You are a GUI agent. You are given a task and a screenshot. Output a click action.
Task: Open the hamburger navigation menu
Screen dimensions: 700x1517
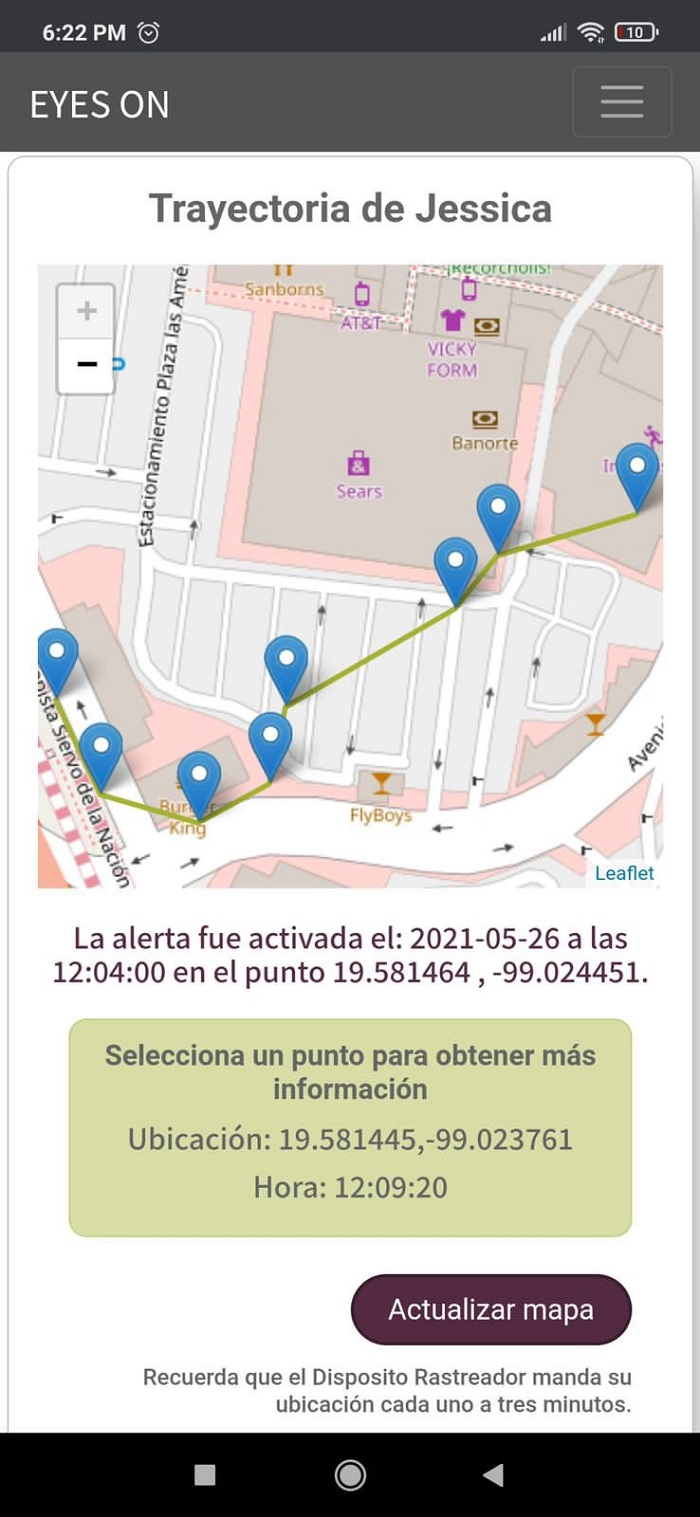[x=621, y=102]
